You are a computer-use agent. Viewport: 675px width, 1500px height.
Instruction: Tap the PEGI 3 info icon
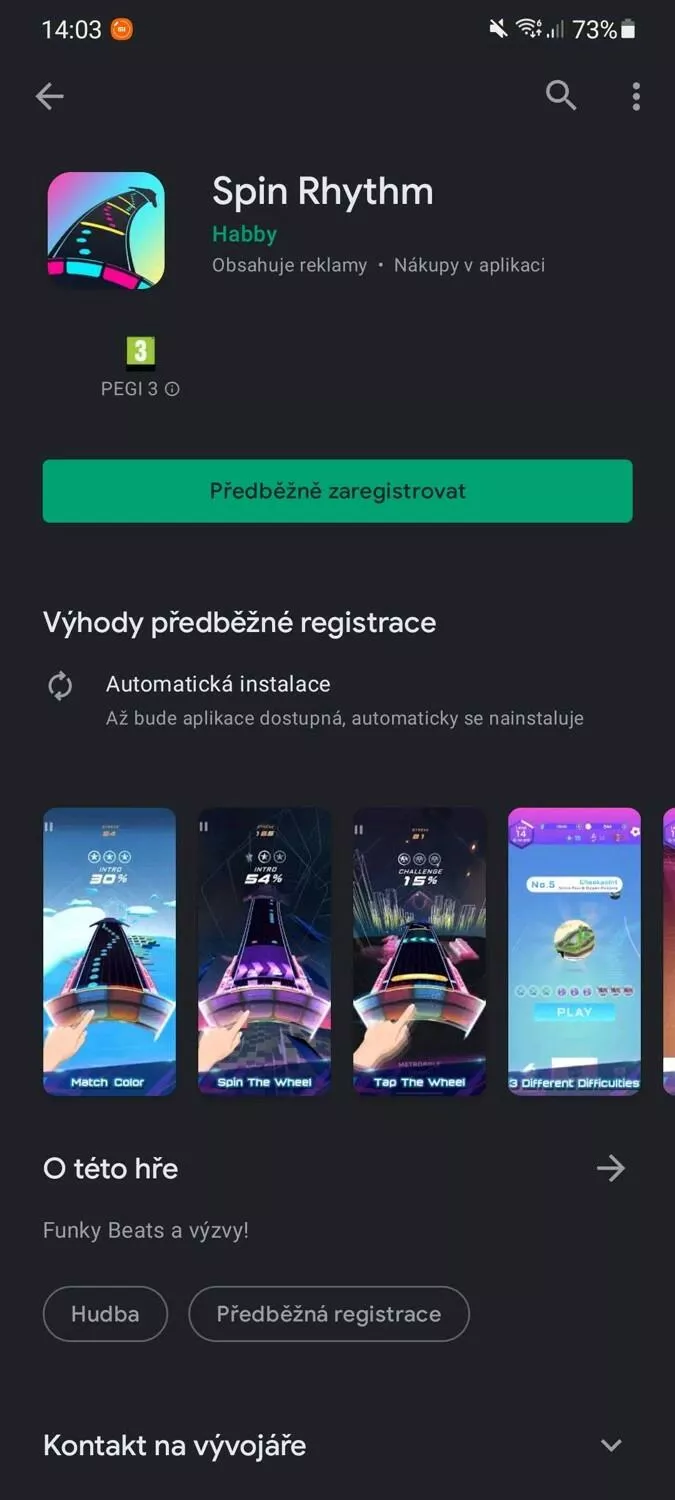tap(172, 389)
